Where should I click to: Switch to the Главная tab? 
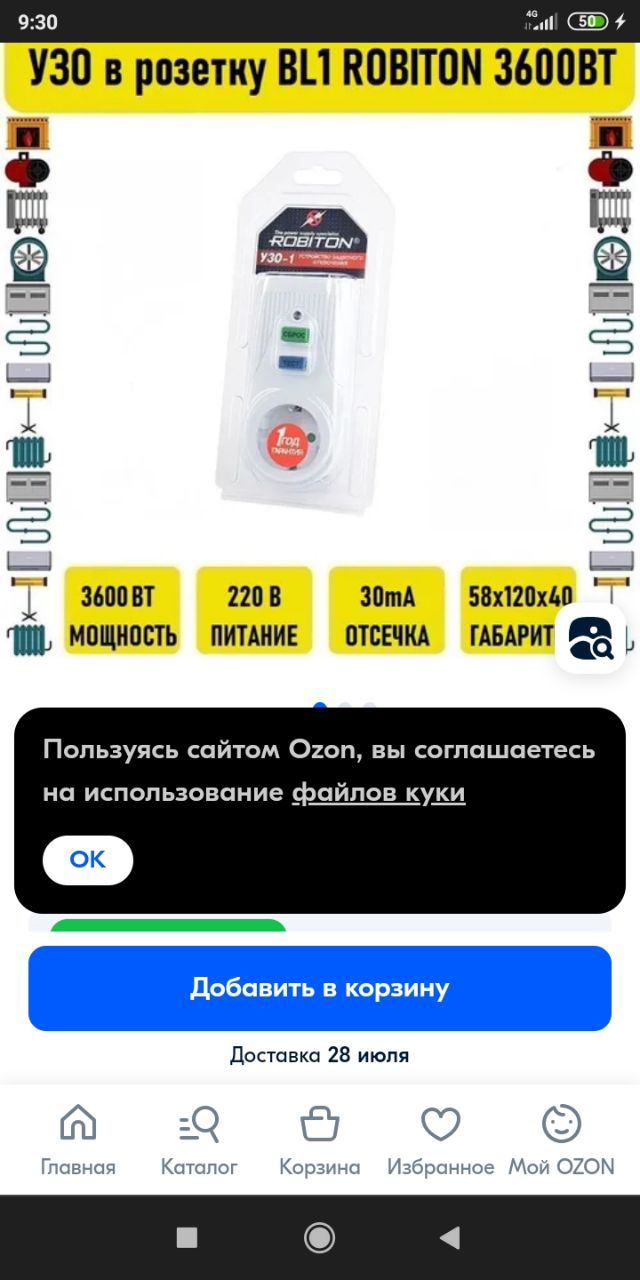pos(78,1140)
